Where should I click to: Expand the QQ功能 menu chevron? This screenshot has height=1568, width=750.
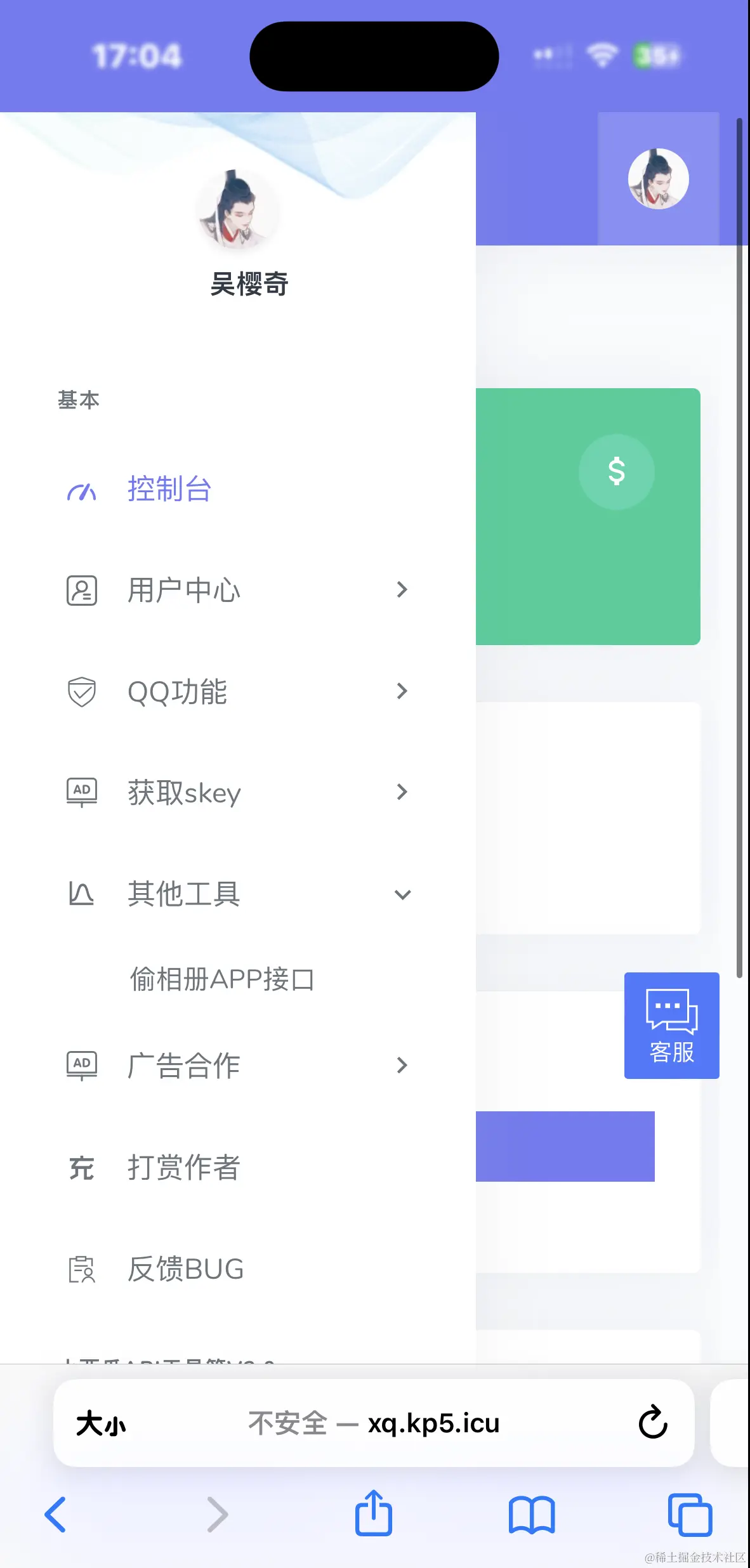[x=402, y=691]
